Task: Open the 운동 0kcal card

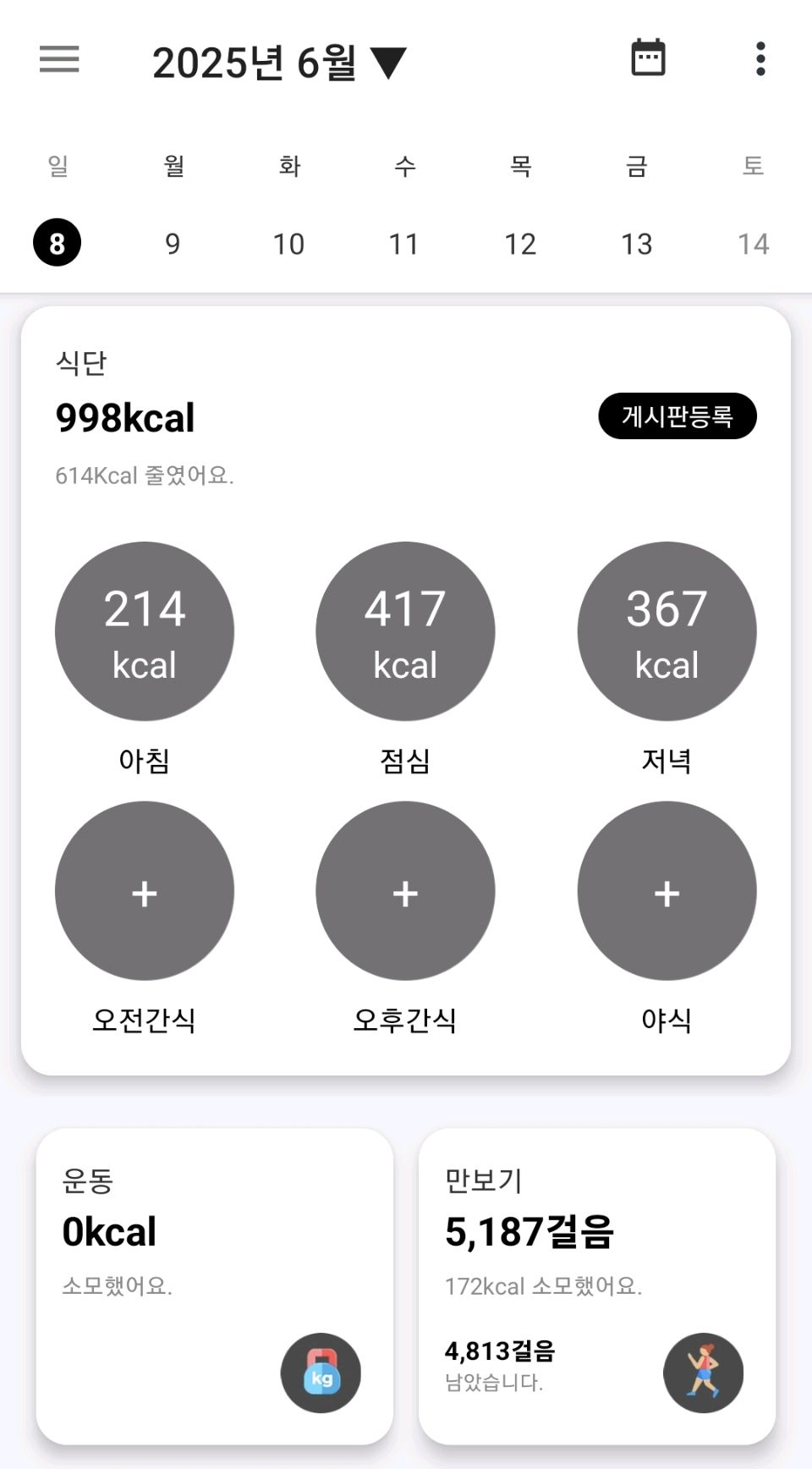Action: pyautogui.click(x=215, y=1286)
